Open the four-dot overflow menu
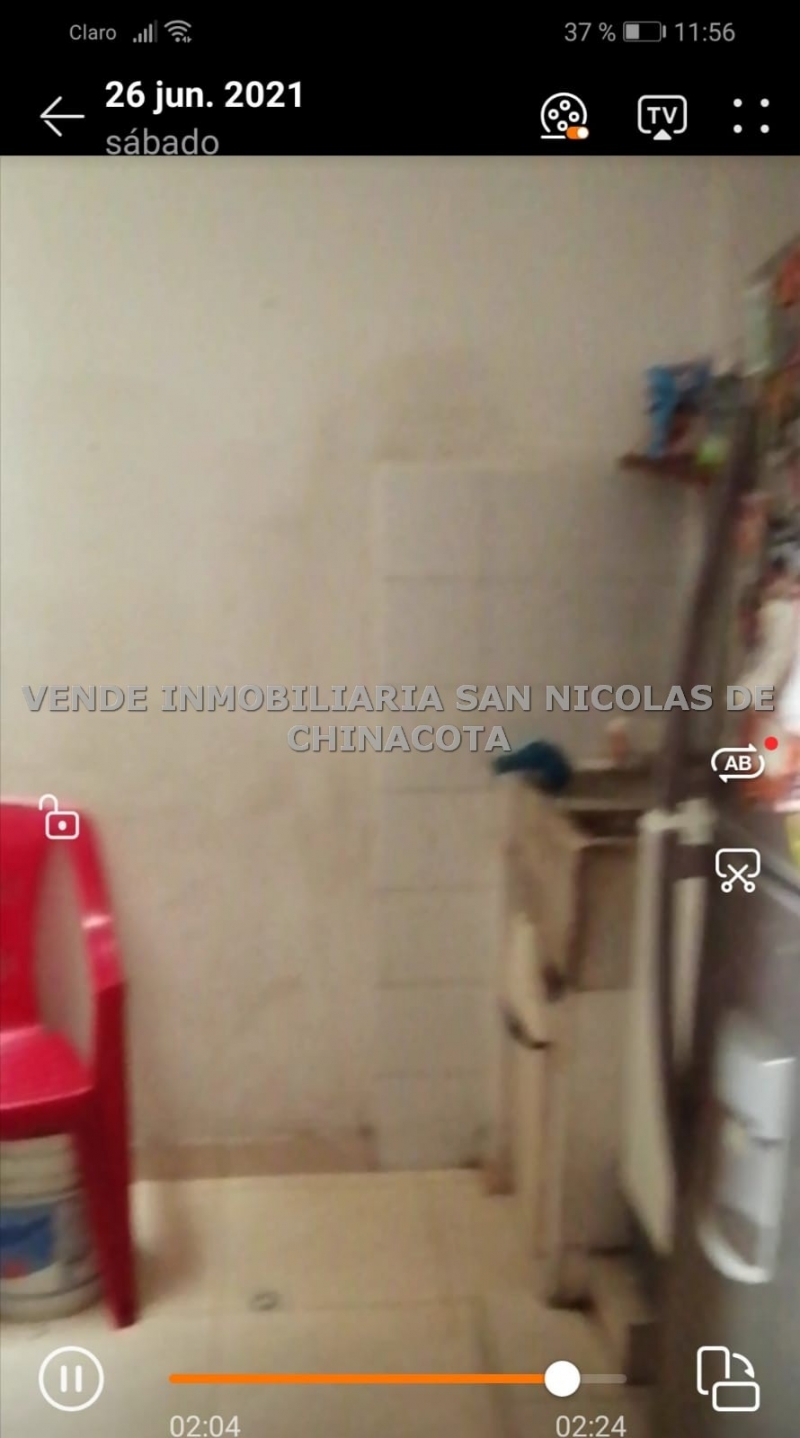Screen dimensions: 800x1438 (751, 116)
